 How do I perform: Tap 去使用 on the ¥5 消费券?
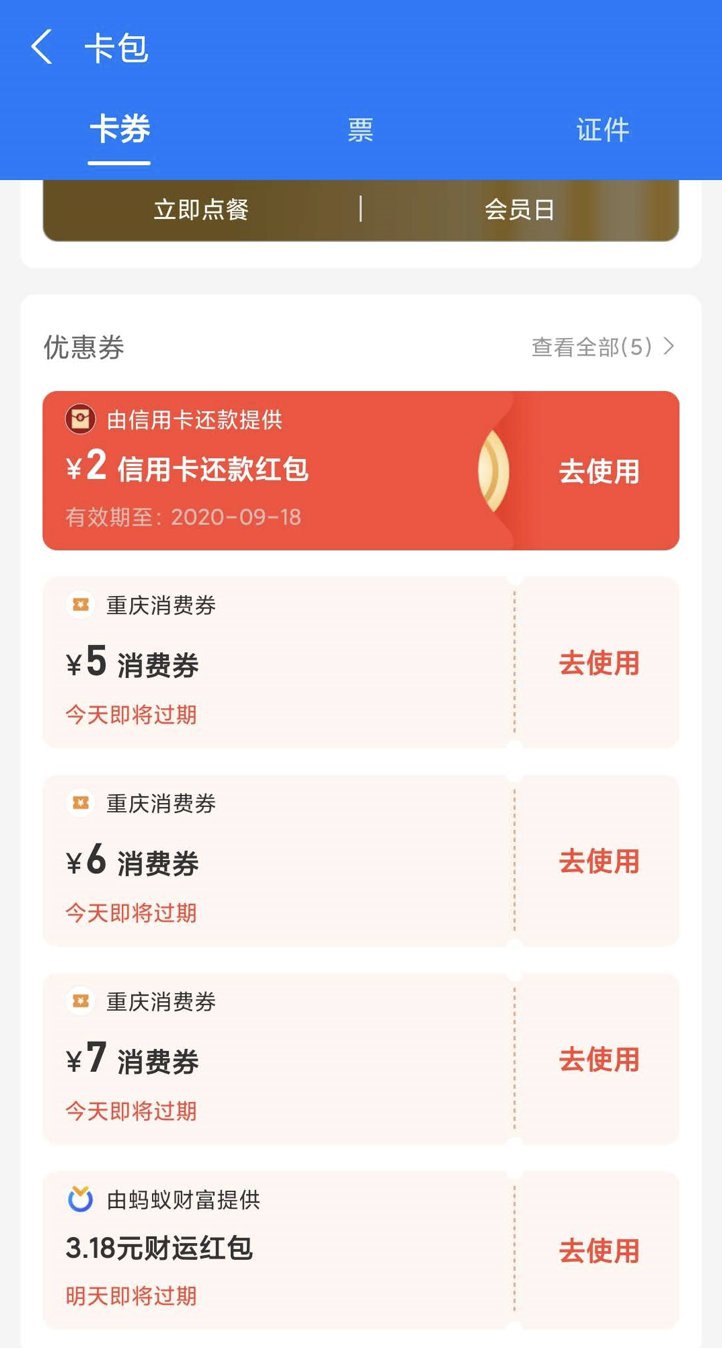598,662
